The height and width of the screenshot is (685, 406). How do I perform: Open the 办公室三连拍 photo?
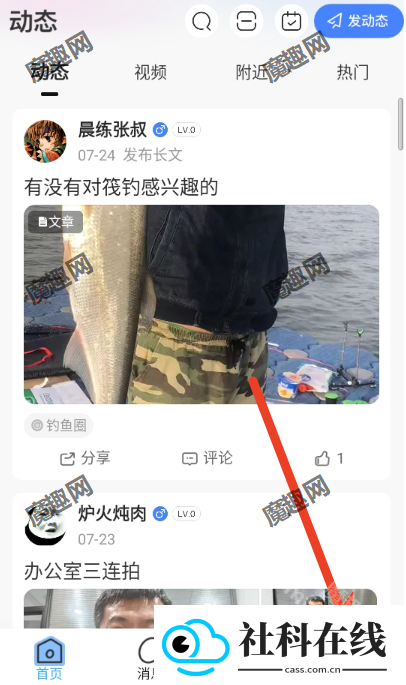(142, 609)
